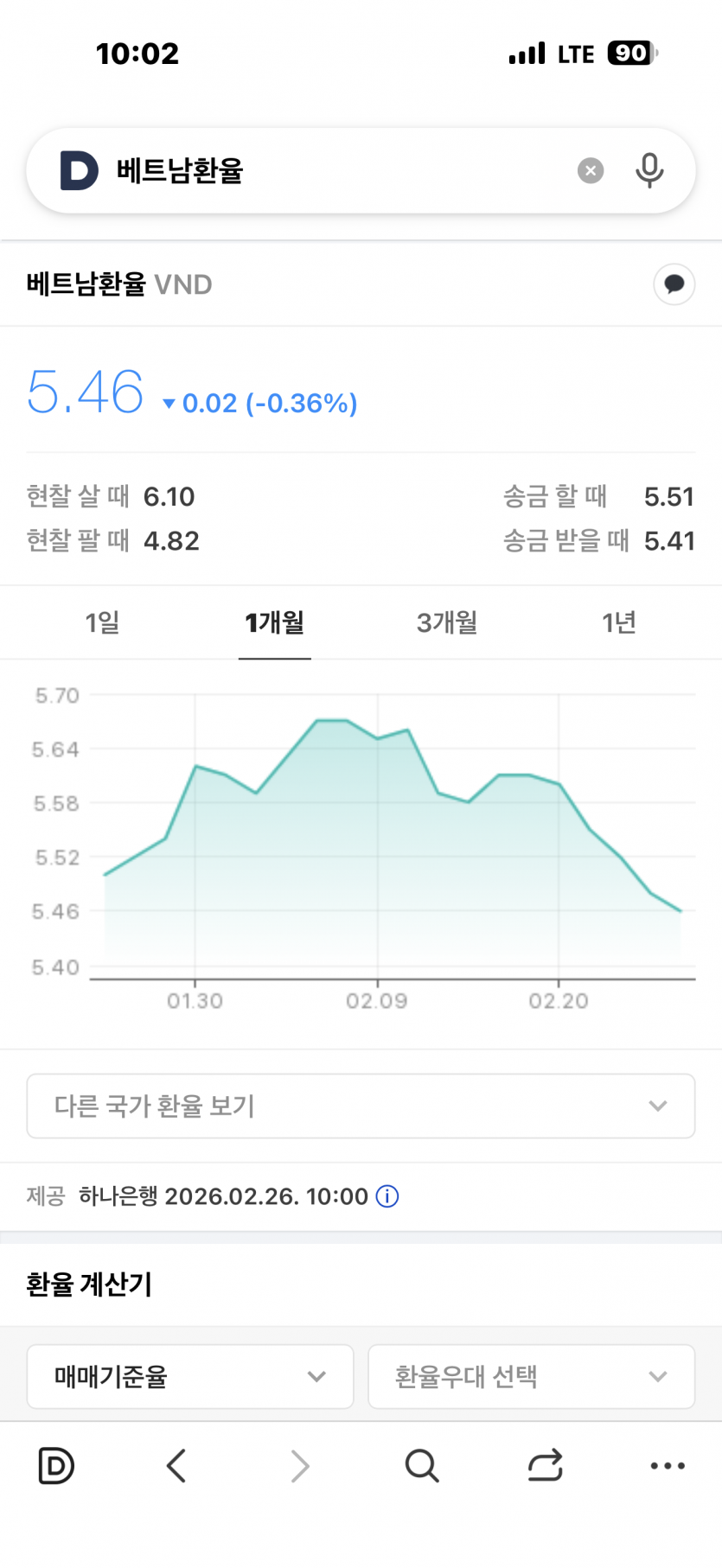The image size is (722, 1568).
Task: Select the 1개월 chart tab
Action: pos(274,622)
